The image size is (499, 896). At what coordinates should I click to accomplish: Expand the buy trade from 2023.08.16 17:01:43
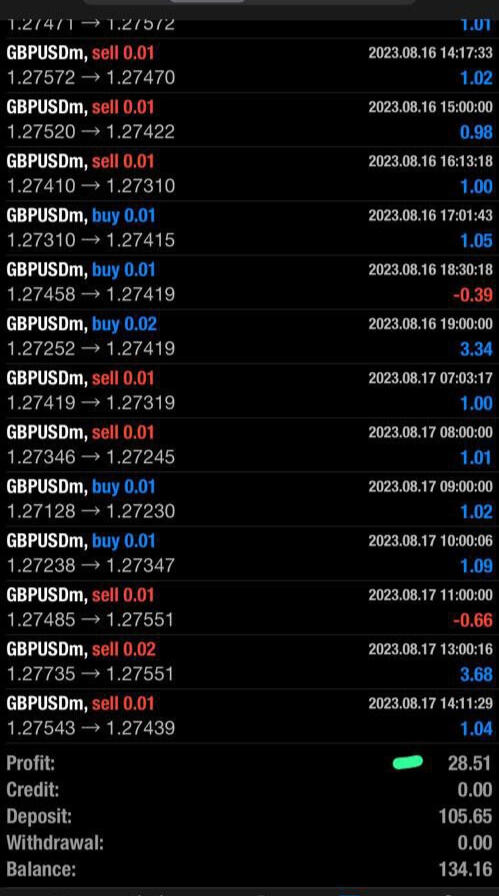click(249, 228)
